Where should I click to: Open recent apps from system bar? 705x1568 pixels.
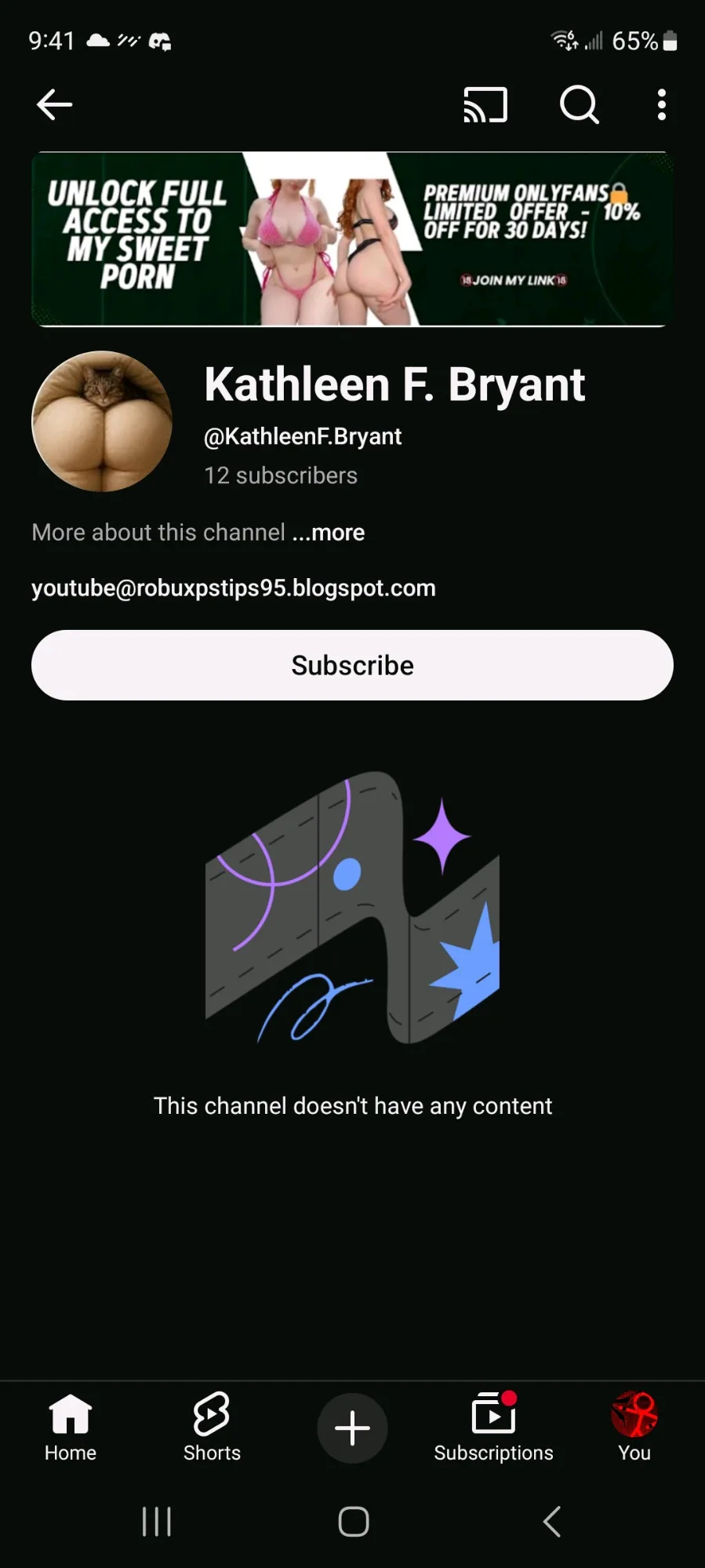pyautogui.click(x=157, y=1522)
